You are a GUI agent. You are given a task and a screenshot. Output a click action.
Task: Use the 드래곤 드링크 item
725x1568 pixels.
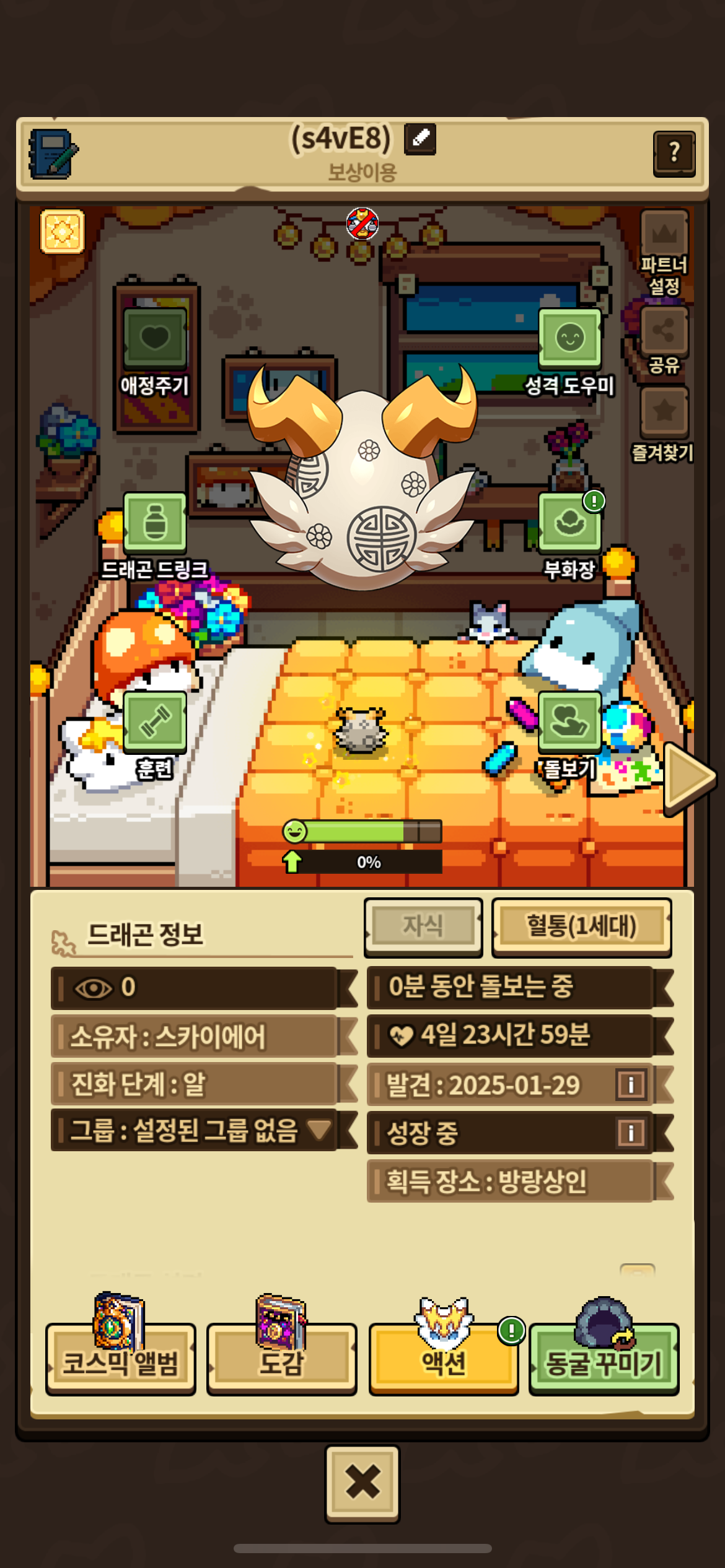pyautogui.click(x=155, y=523)
